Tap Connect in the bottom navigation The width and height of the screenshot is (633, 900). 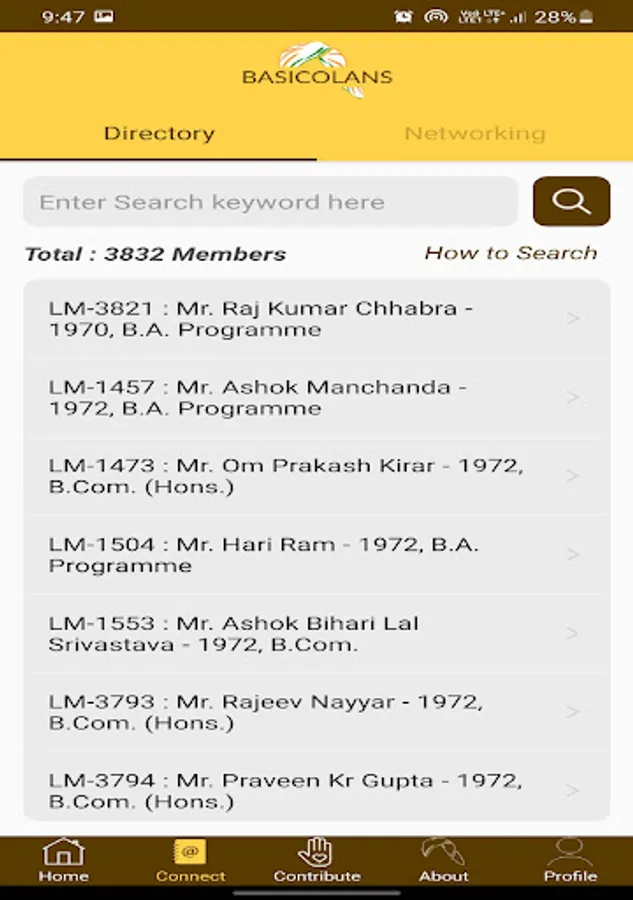tap(190, 861)
